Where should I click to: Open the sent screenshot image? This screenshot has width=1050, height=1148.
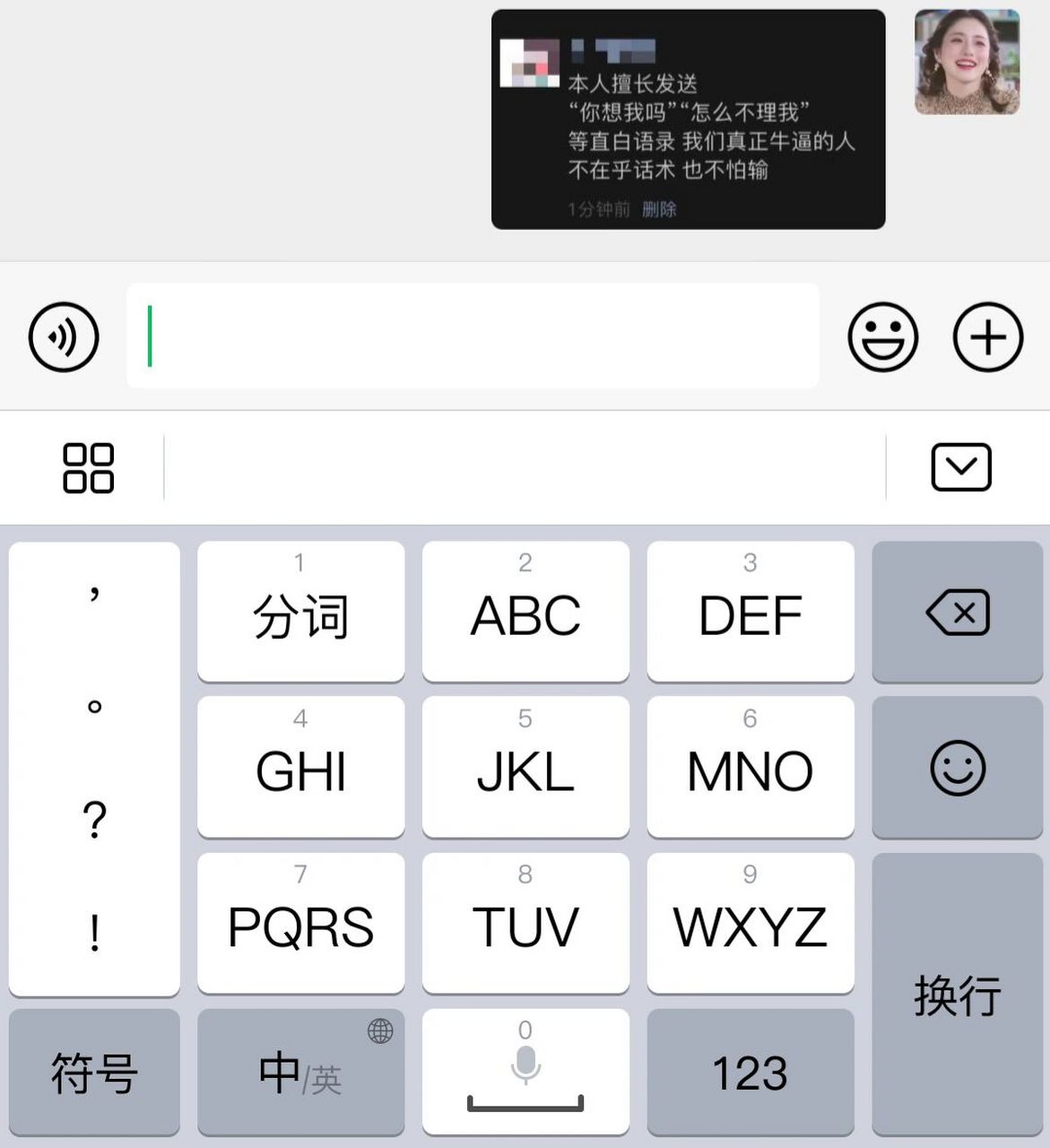click(x=688, y=119)
